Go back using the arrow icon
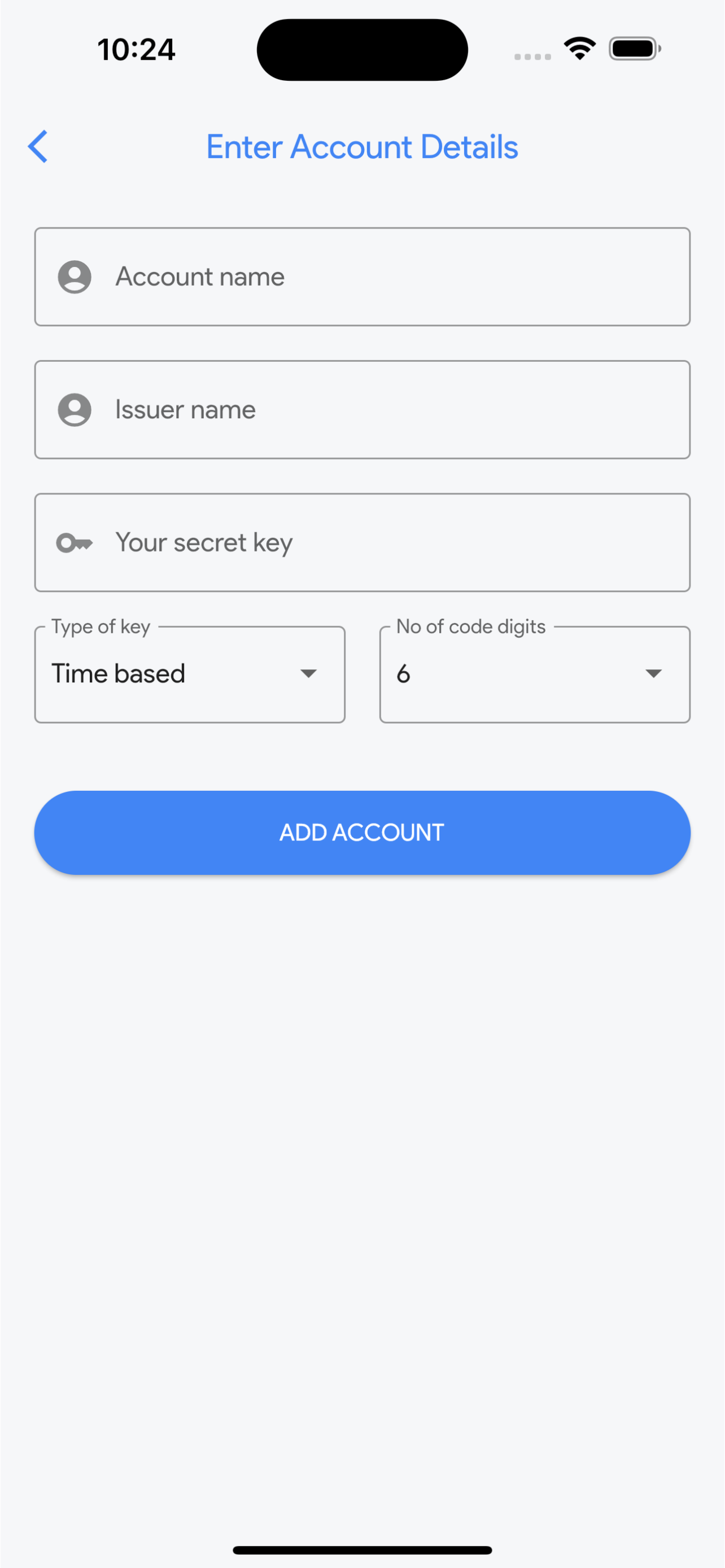The width and height of the screenshot is (725, 1568). (x=38, y=147)
